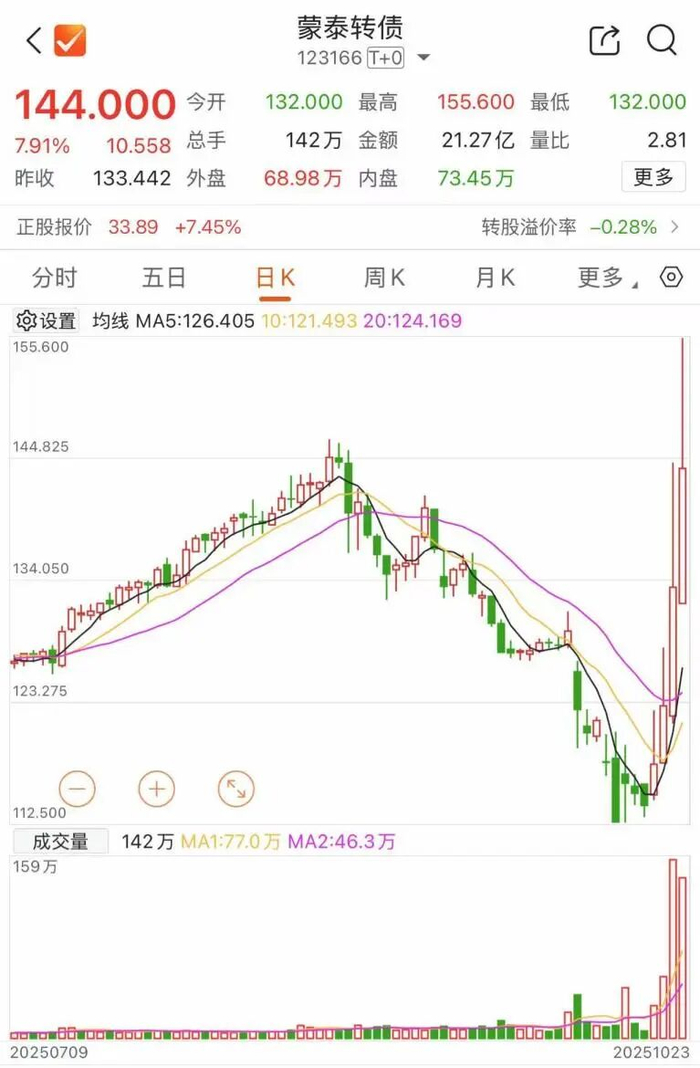Switch to the 周K chart
The width and height of the screenshot is (700, 1068).
click(x=385, y=278)
